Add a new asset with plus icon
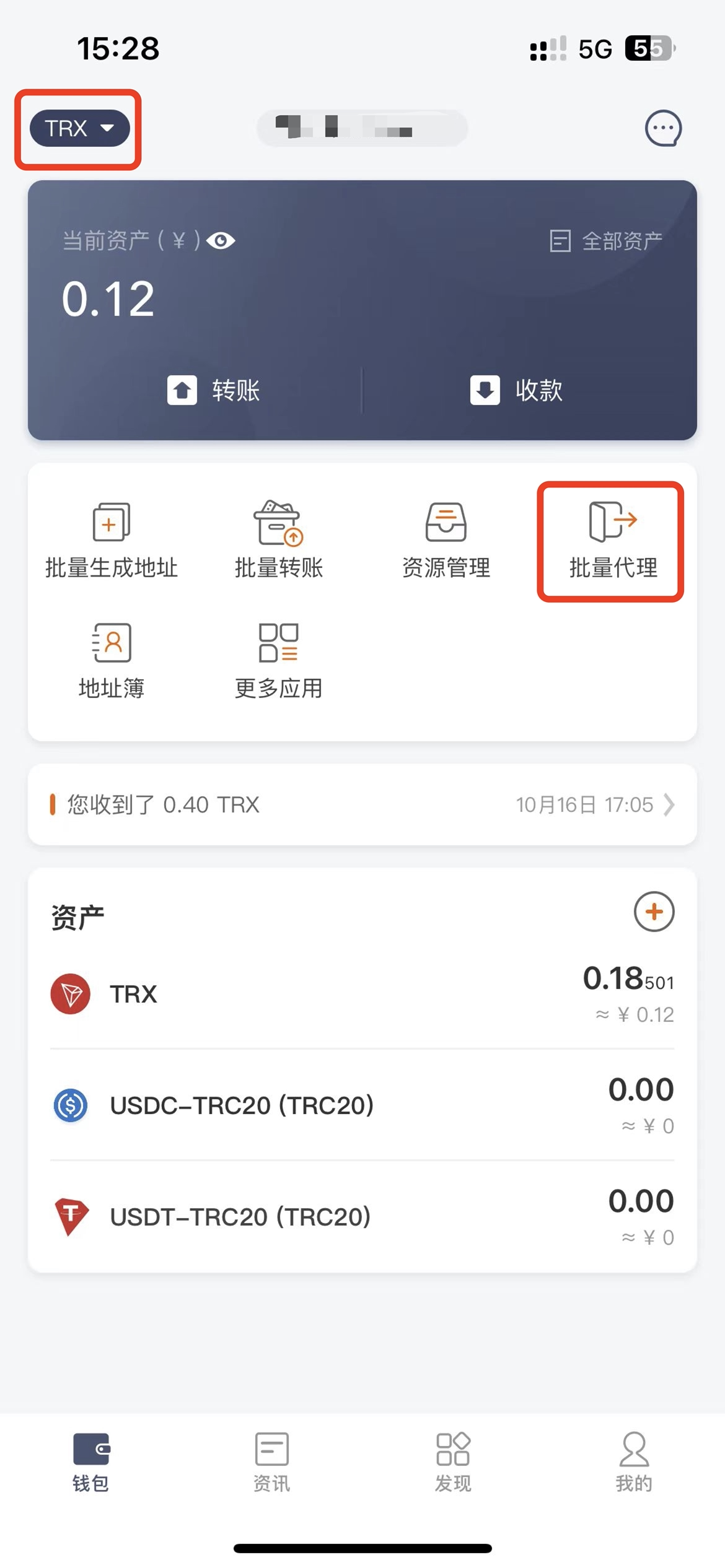The width and height of the screenshot is (725, 1568). 654,912
